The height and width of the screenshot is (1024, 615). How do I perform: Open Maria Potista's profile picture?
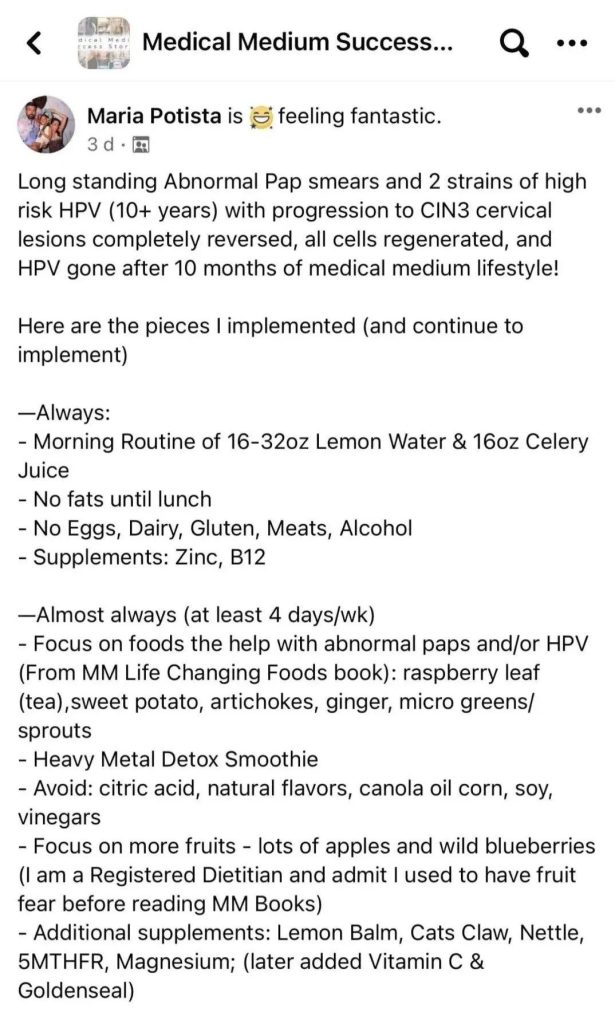(x=46, y=124)
